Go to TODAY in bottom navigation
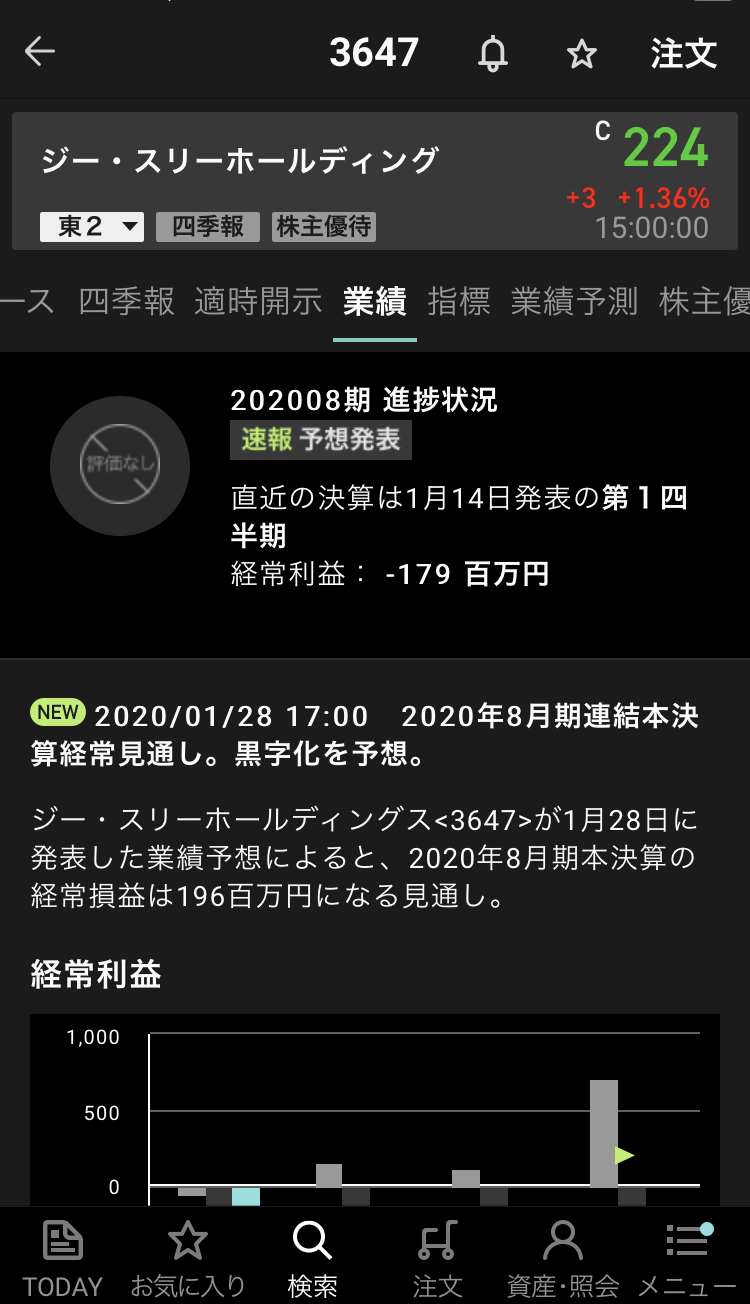The image size is (750, 1304). pyautogui.click(x=62, y=1256)
